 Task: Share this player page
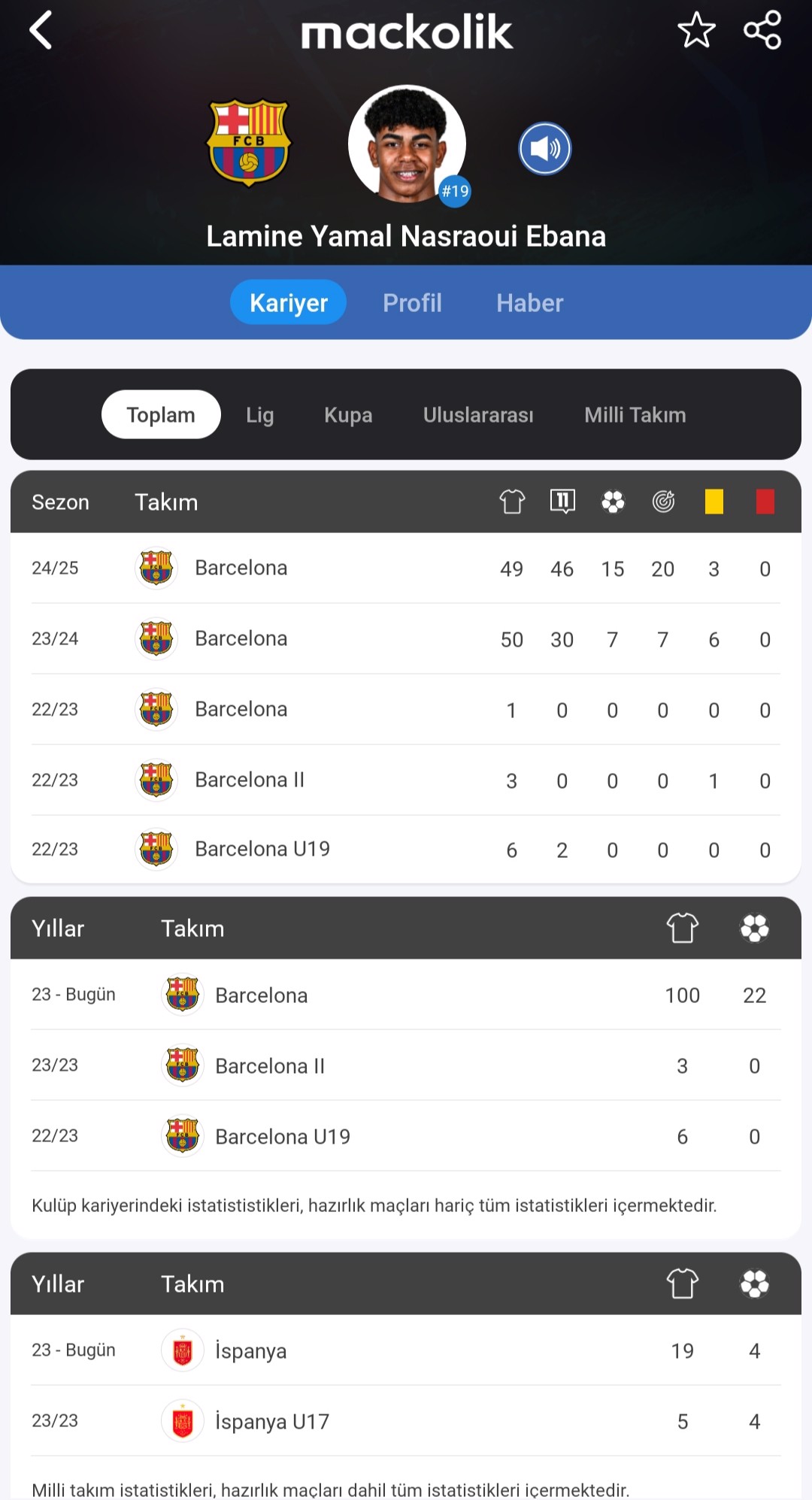click(762, 30)
